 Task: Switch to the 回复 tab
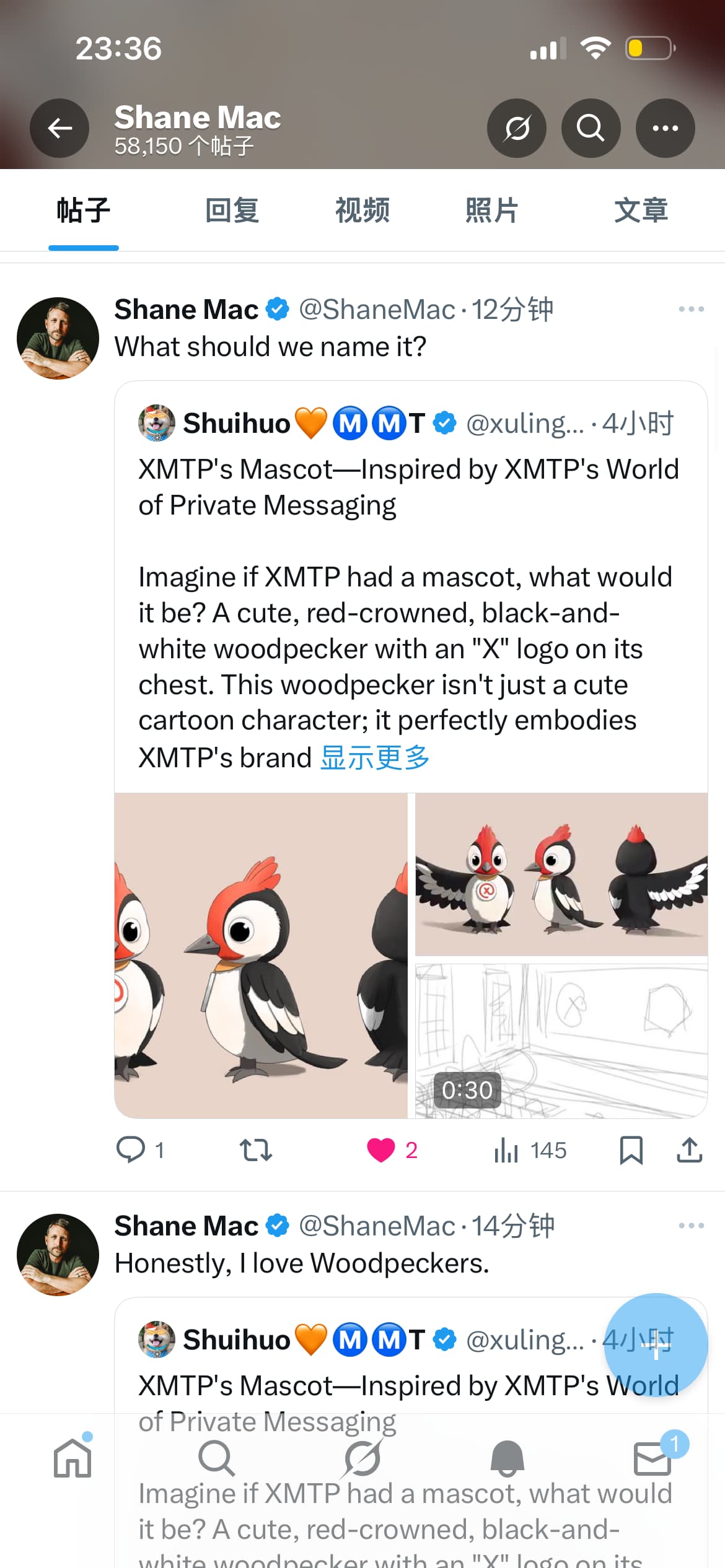(232, 211)
